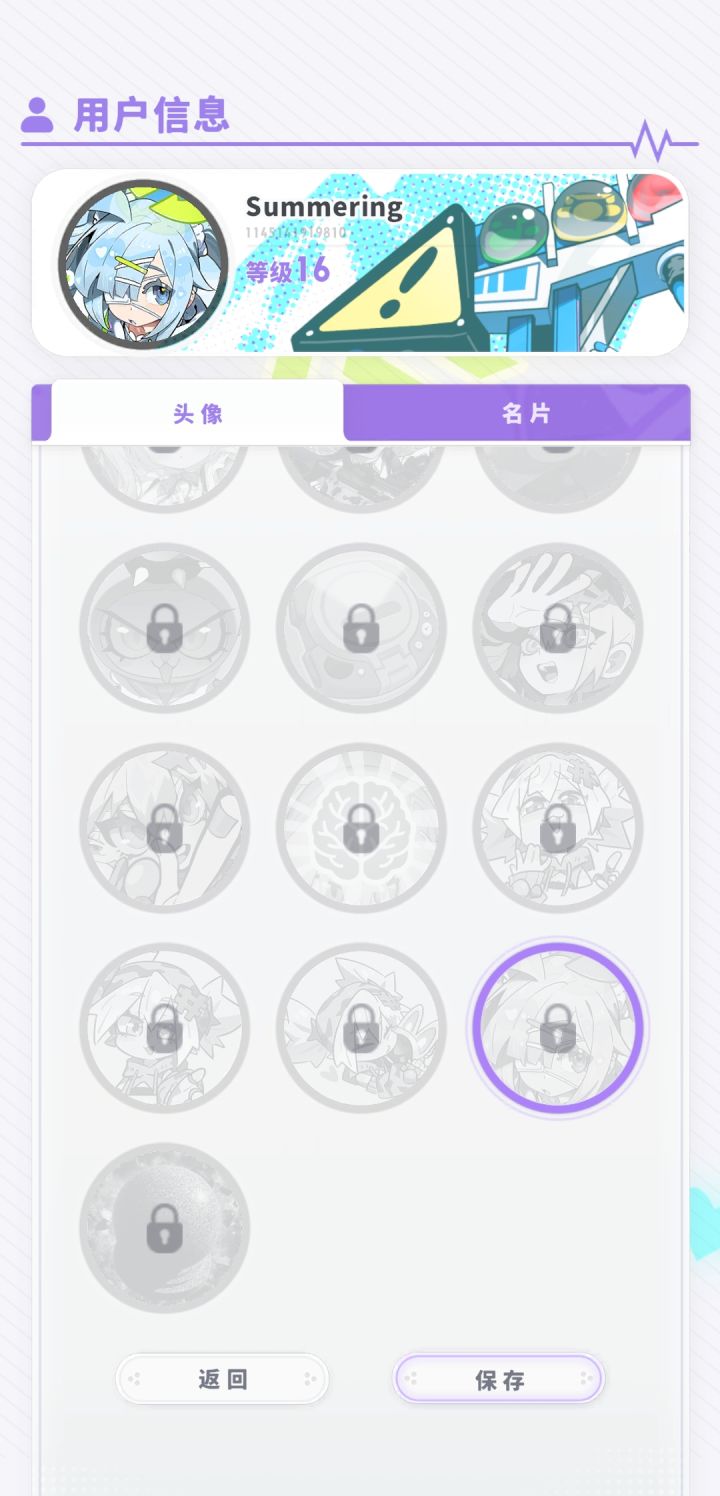Click the person icon beside 用户信息

(36, 115)
